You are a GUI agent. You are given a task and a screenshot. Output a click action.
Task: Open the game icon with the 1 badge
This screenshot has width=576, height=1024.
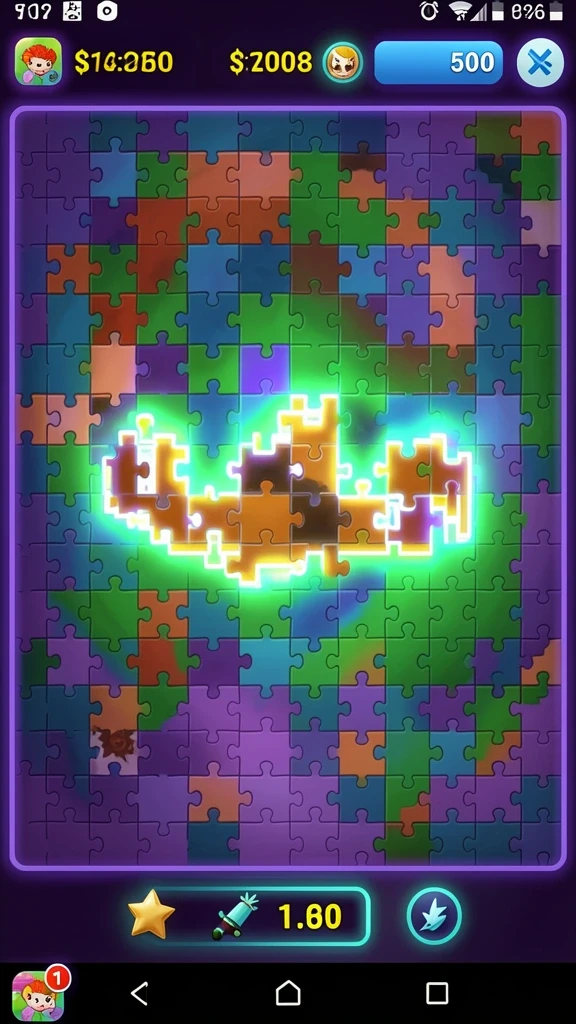[x=39, y=993]
